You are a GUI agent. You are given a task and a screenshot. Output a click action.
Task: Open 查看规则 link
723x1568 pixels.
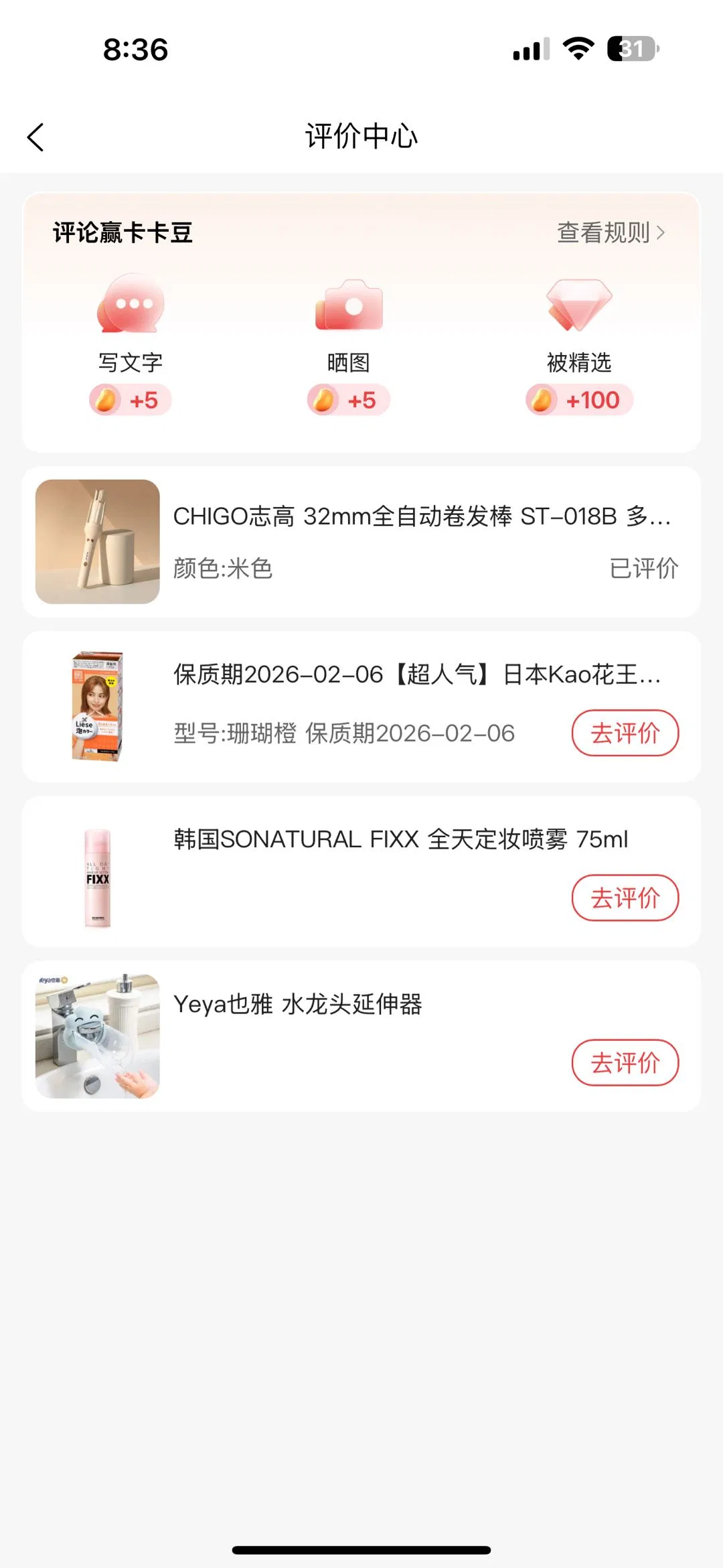click(611, 232)
